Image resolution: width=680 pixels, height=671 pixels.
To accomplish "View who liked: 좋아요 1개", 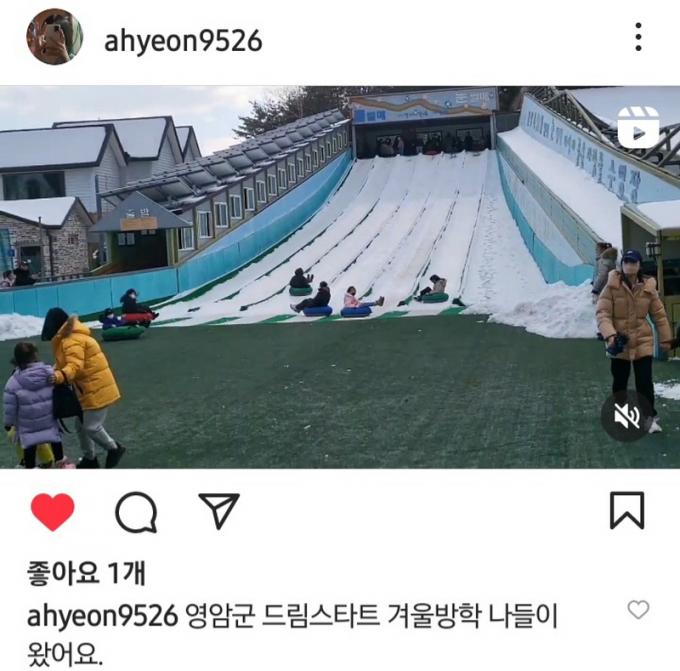I will [x=86, y=573].
